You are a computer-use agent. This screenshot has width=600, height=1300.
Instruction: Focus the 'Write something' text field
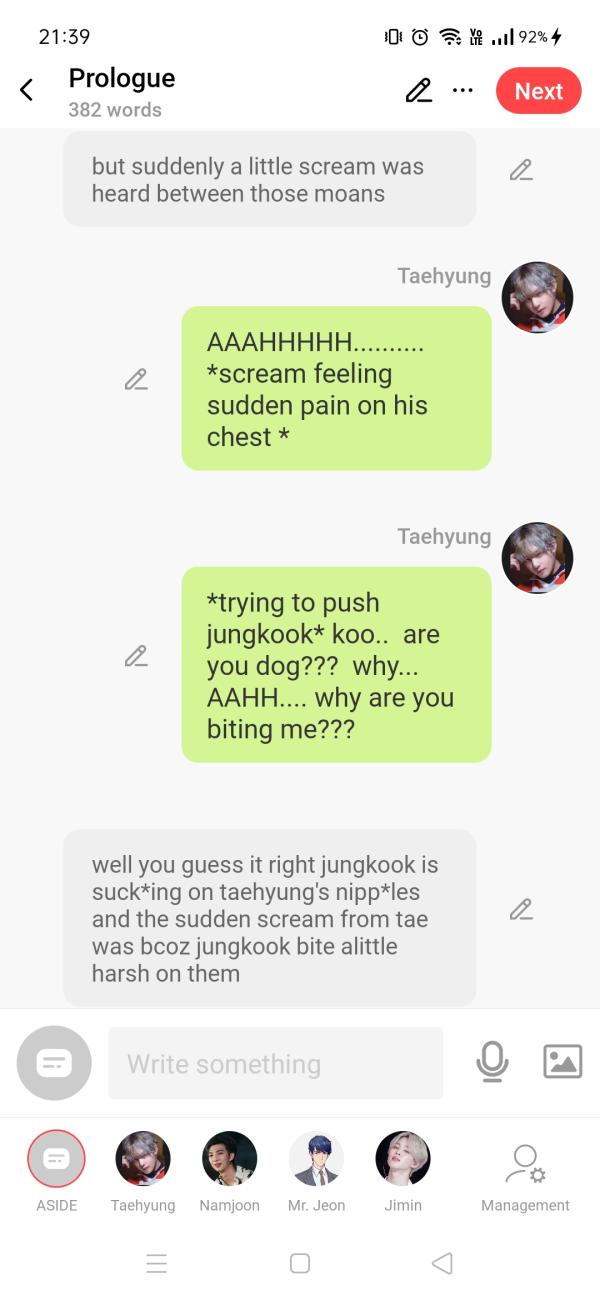tap(275, 1064)
